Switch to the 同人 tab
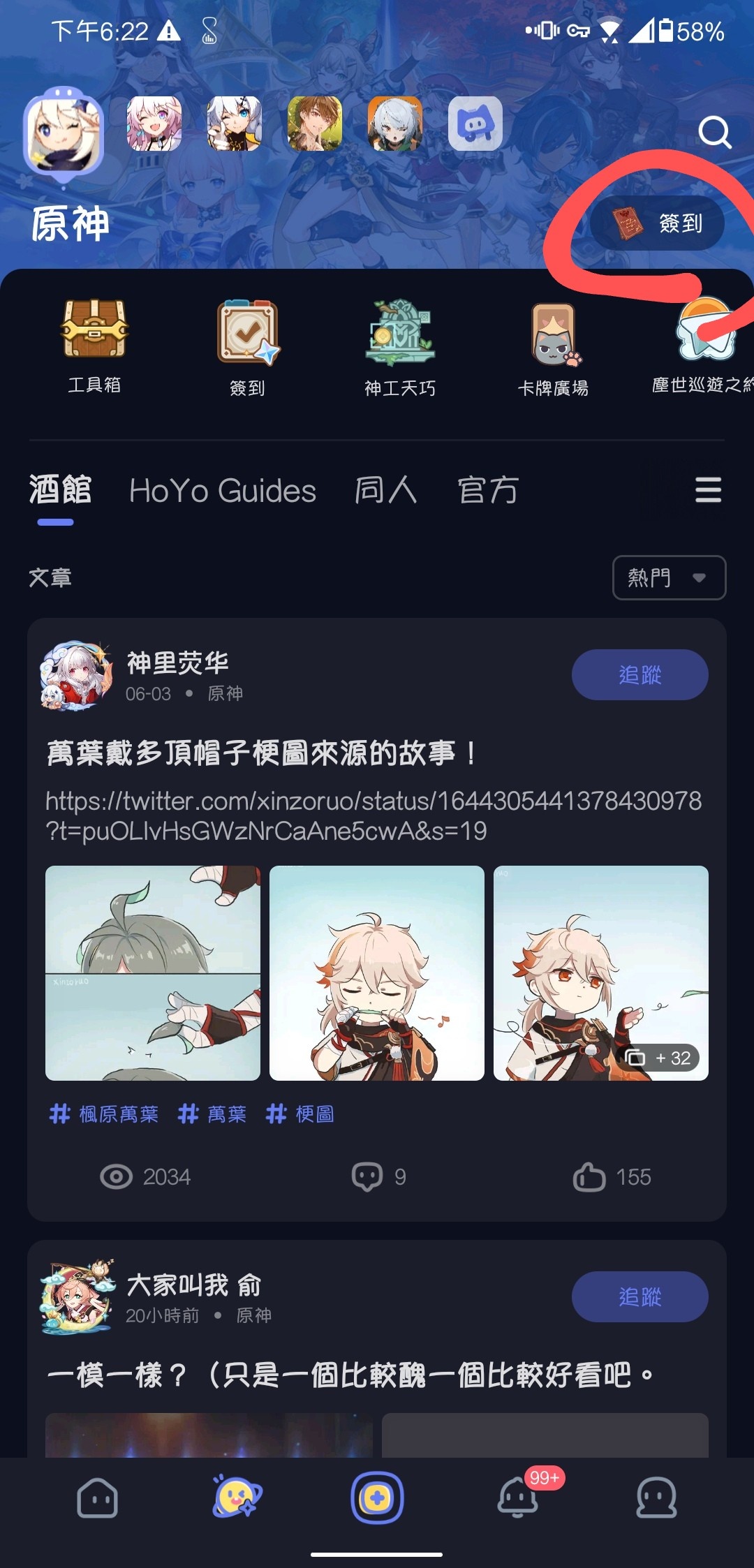This screenshot has height=1568, width=754. [x=385, y=491]
